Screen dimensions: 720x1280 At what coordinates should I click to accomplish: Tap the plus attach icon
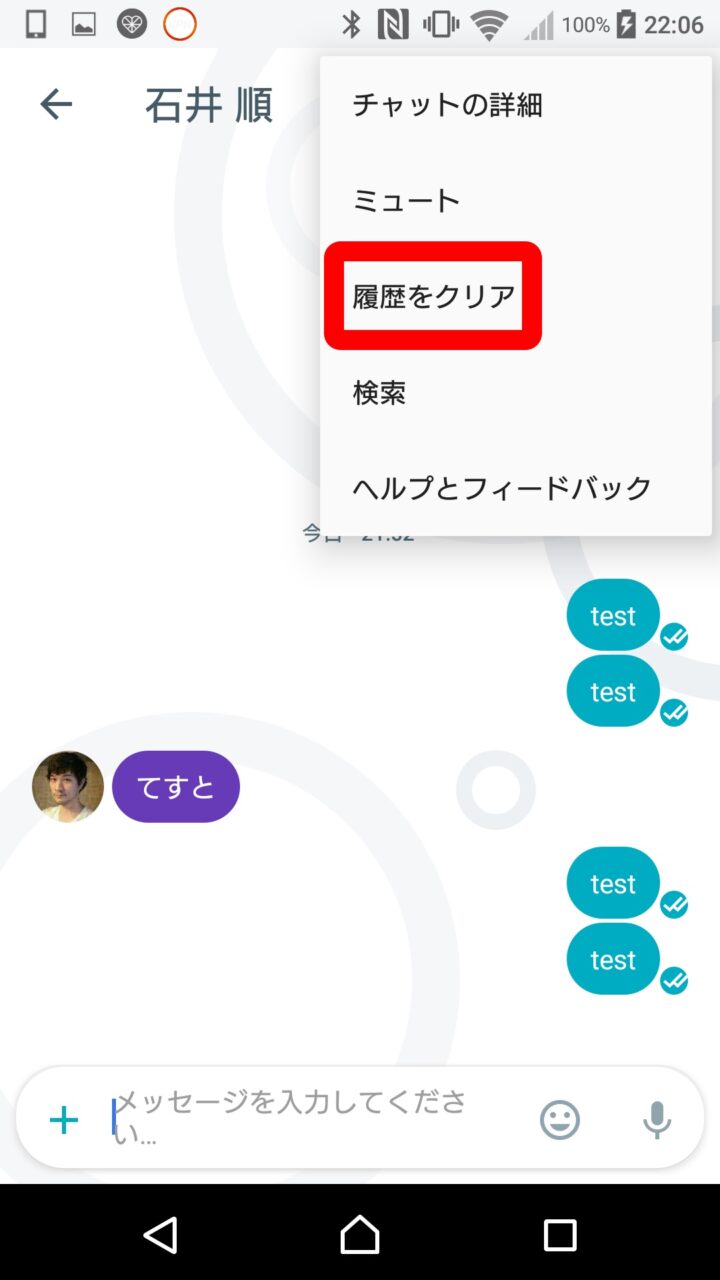pyautogui.click(x=64, y=1120)
